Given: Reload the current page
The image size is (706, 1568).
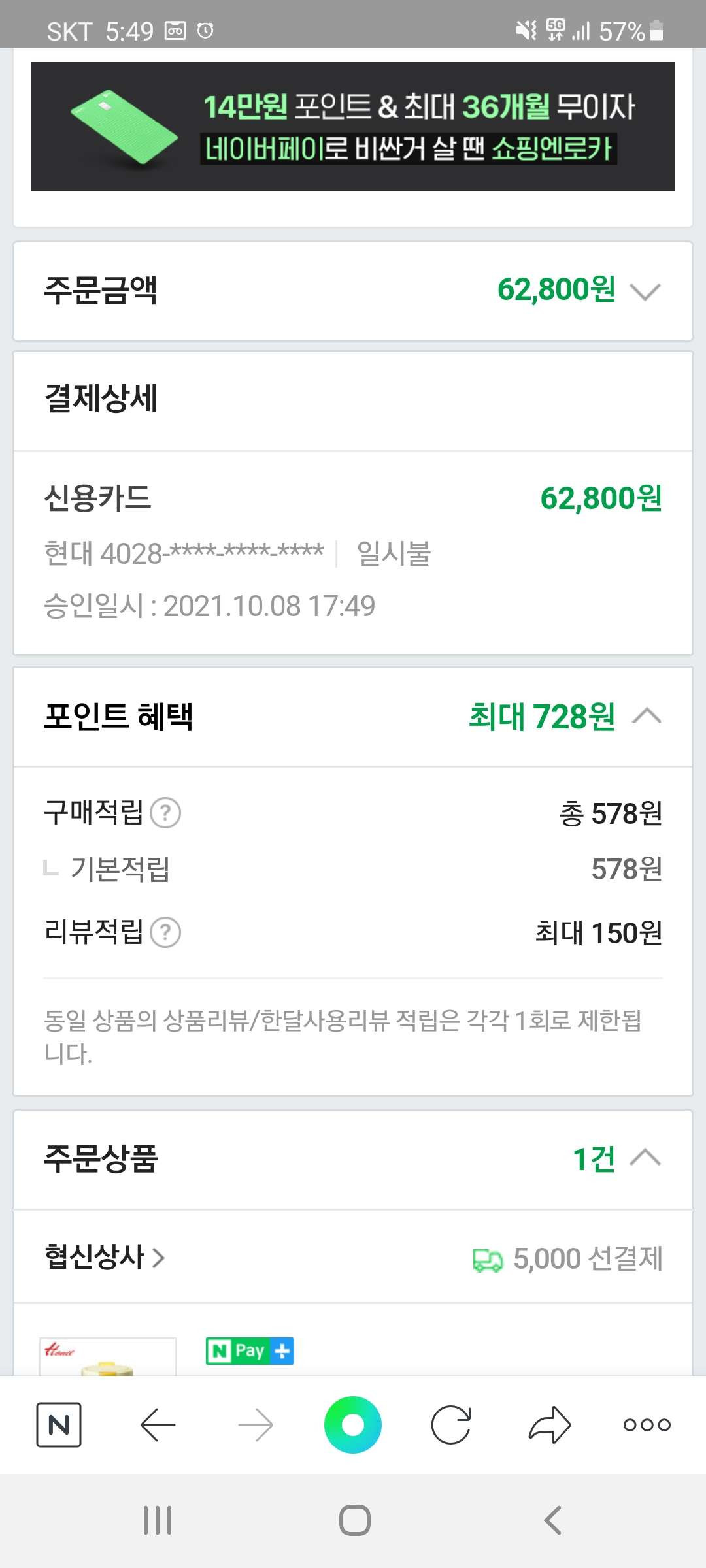Looking at the screenshot, I should [451, 1424].
